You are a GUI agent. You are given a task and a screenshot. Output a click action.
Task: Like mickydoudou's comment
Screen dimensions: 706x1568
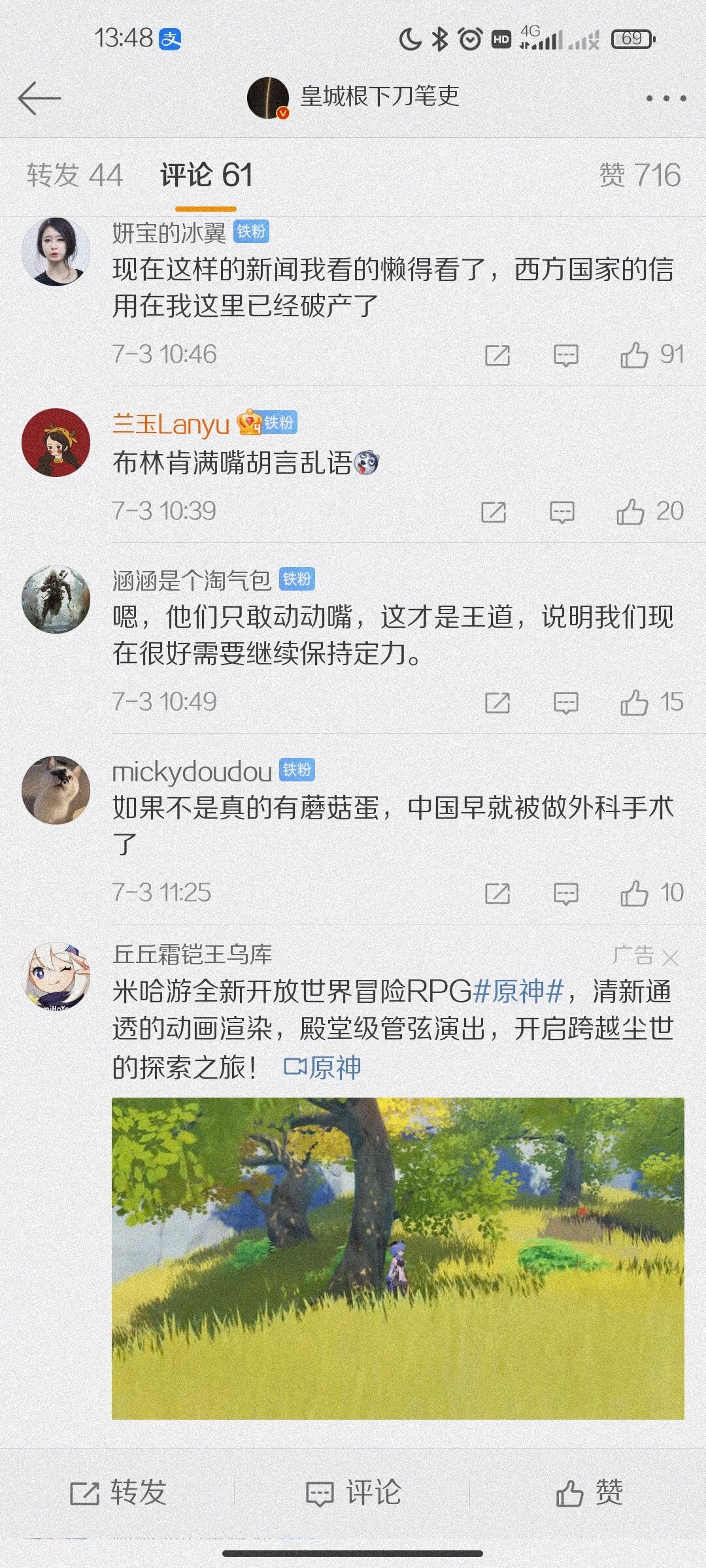[634, 894]
